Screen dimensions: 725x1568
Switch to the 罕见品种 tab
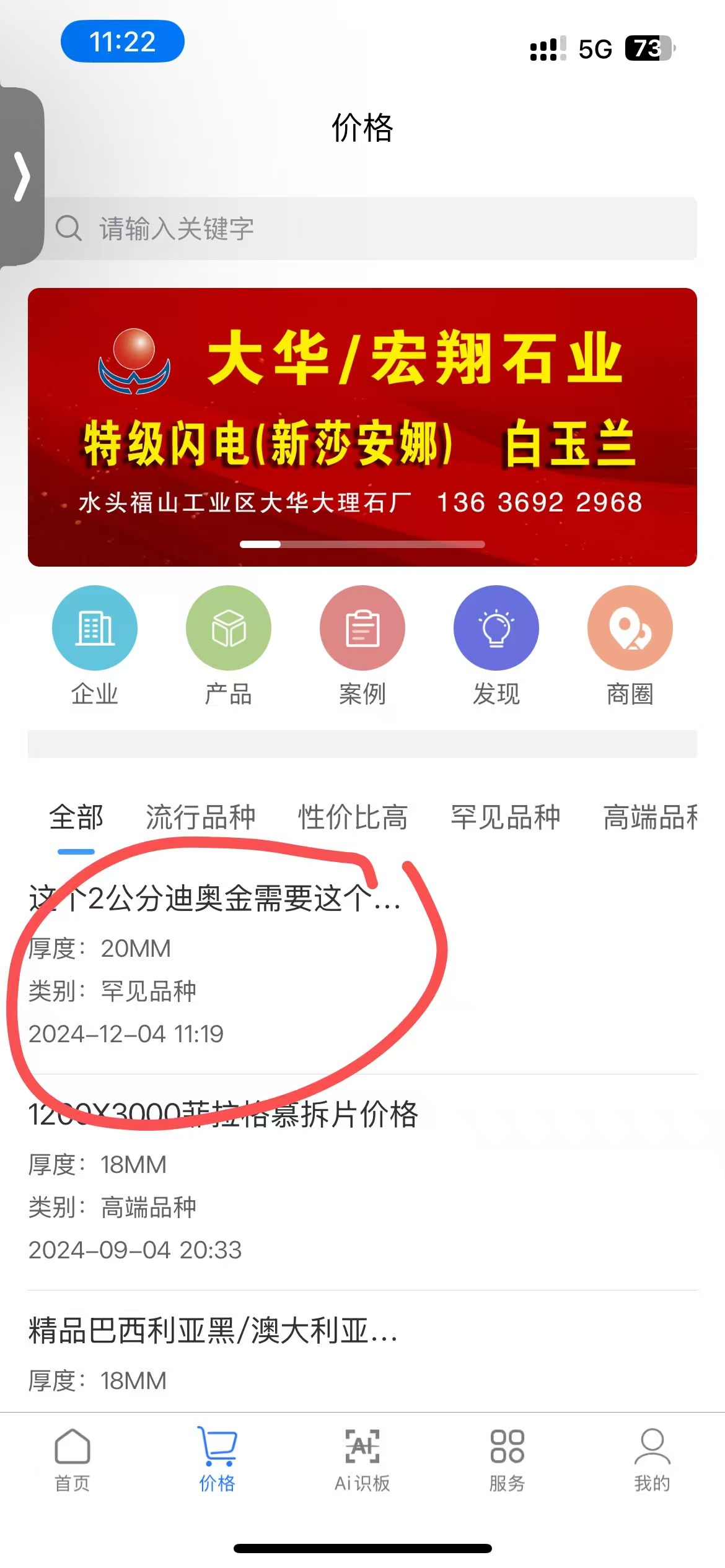pyautogui.click(x=505, y=817)
